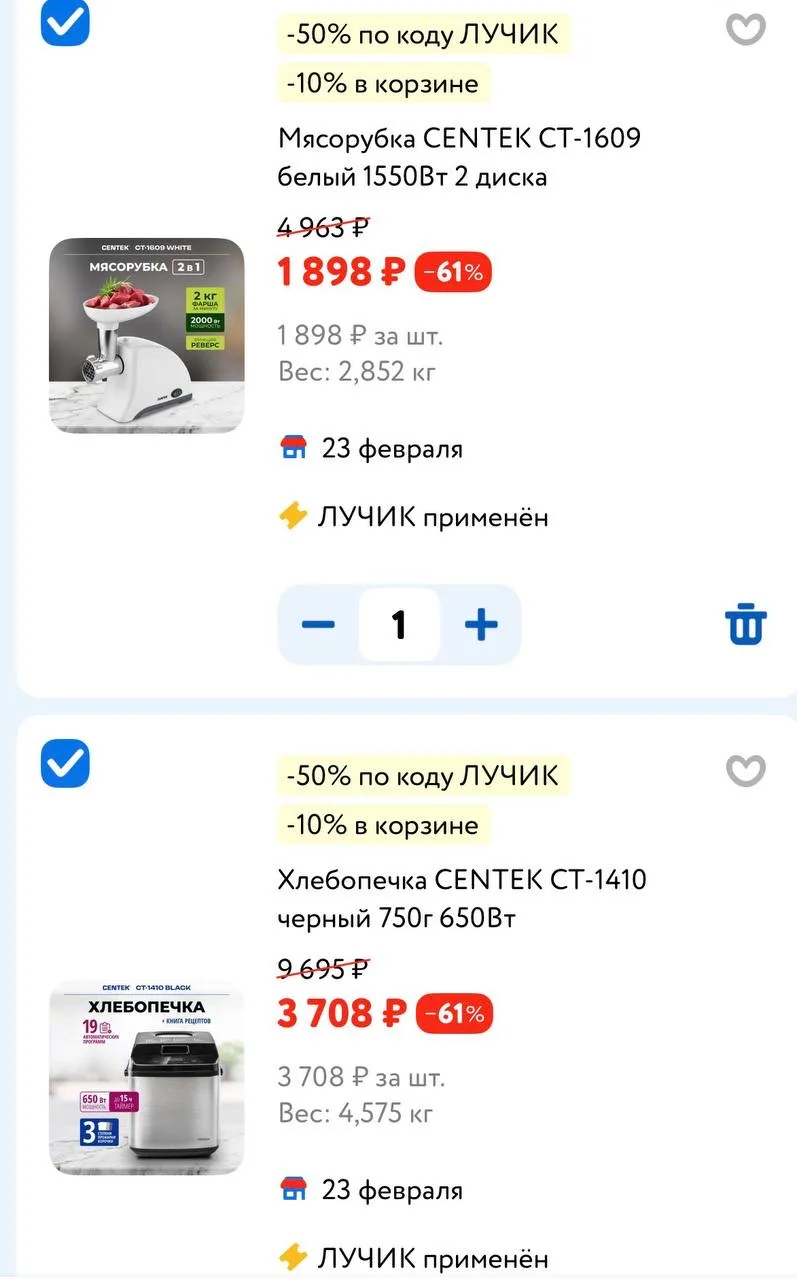797x1280 pixels.
Task: Open the Хлебопечка CENTEK CT-1410 product title
Action: [x=461, y=898]
